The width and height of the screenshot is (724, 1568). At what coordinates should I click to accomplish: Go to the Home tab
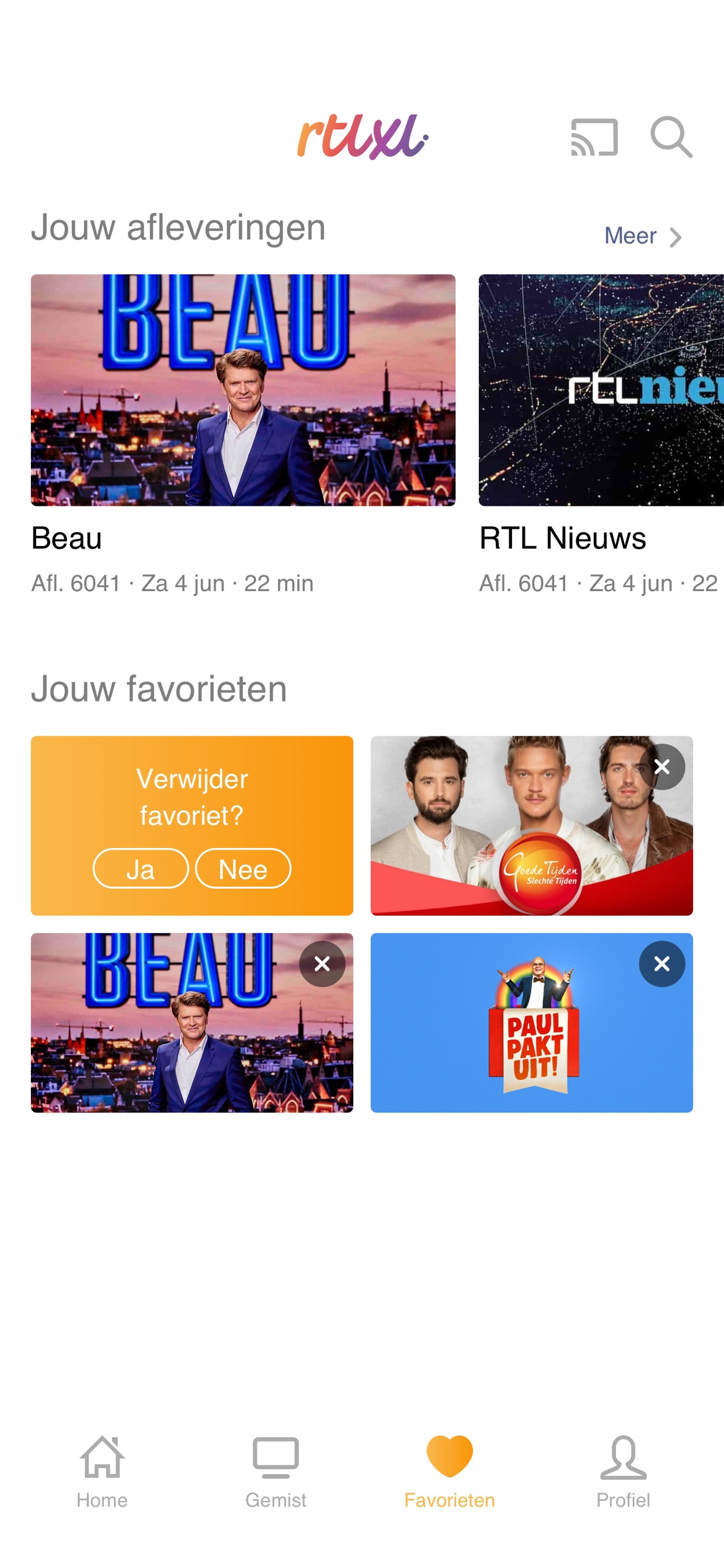(x=102, y=1467)
